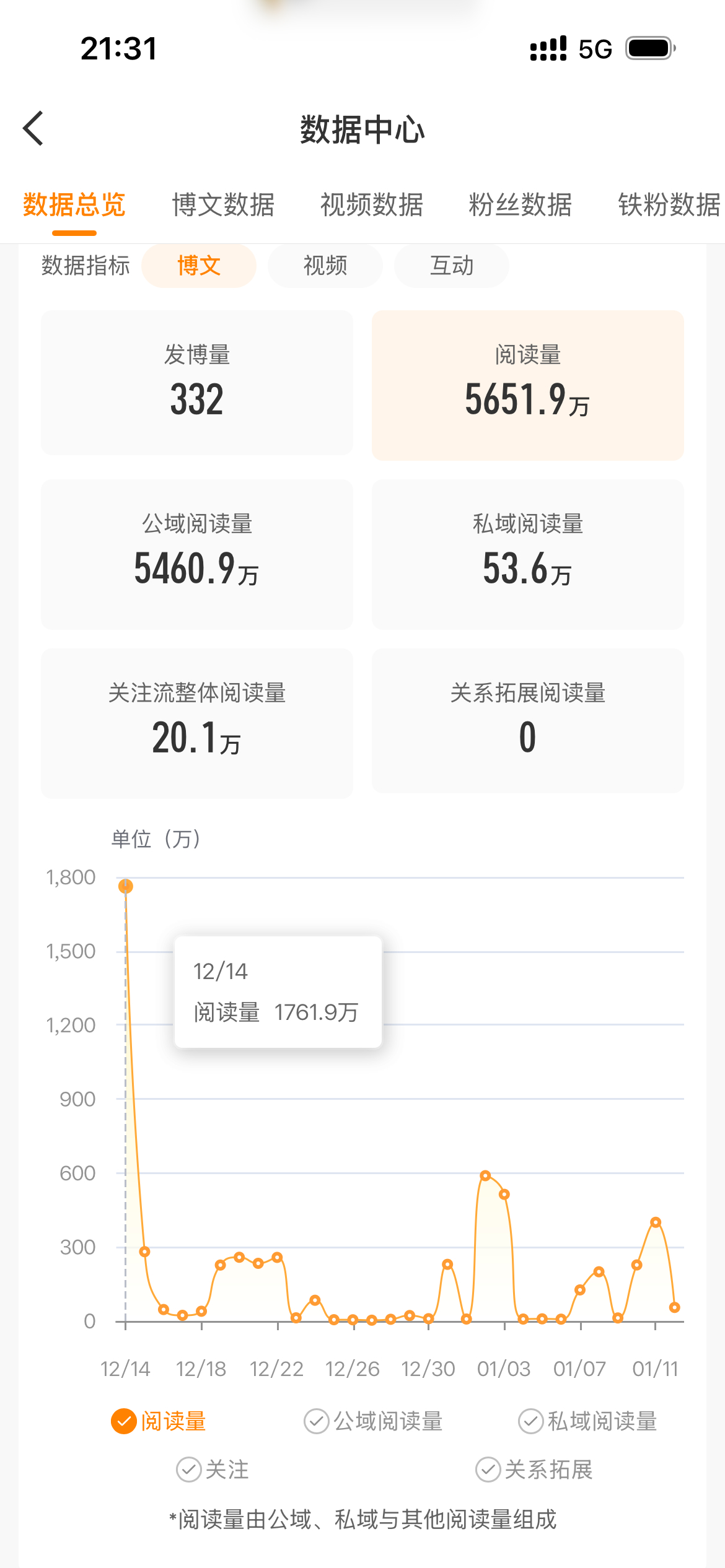Select the 互动 filter pill
This screenshot has height=1568, width=725.
pos(450,266)
